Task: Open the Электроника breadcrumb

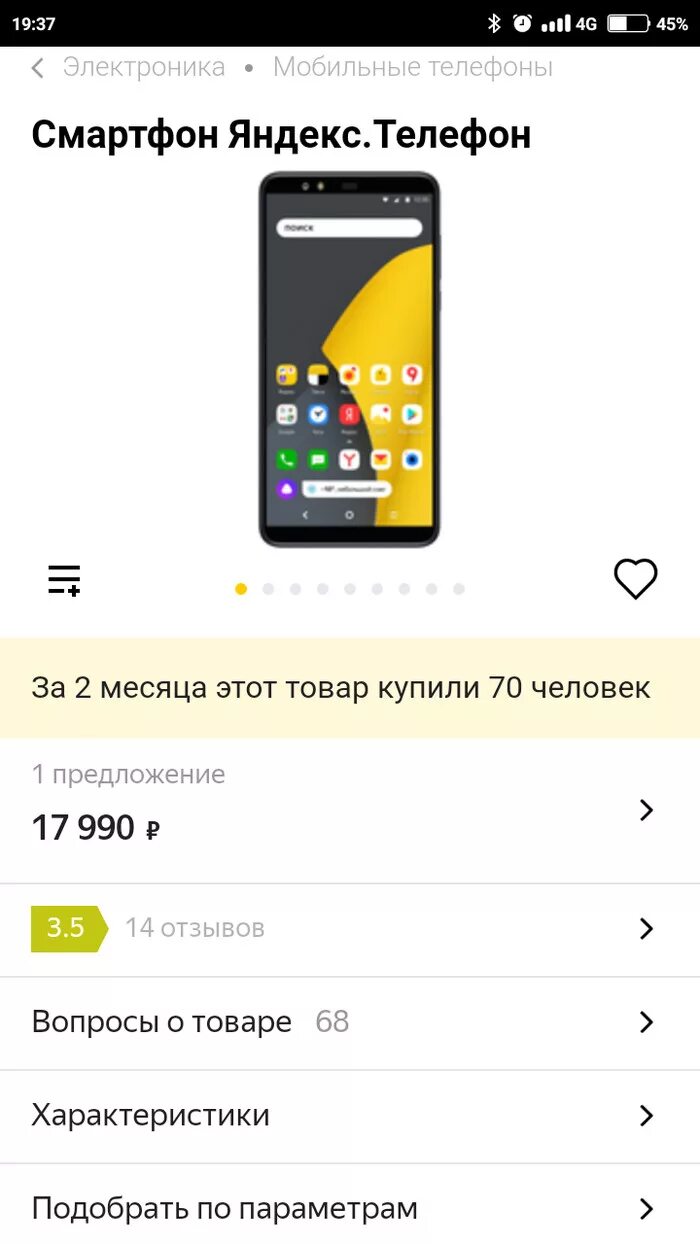Action: pos(144,67)
